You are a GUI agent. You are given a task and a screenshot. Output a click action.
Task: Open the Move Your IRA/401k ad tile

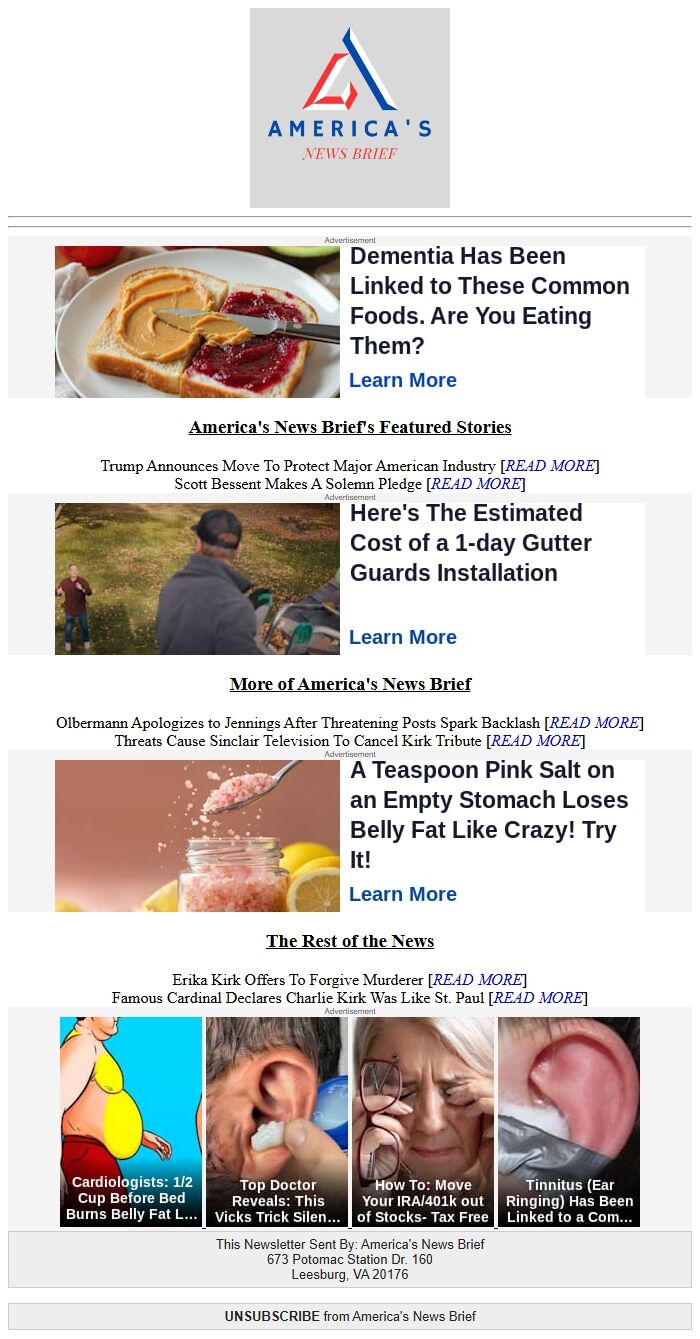[423, 1122]
